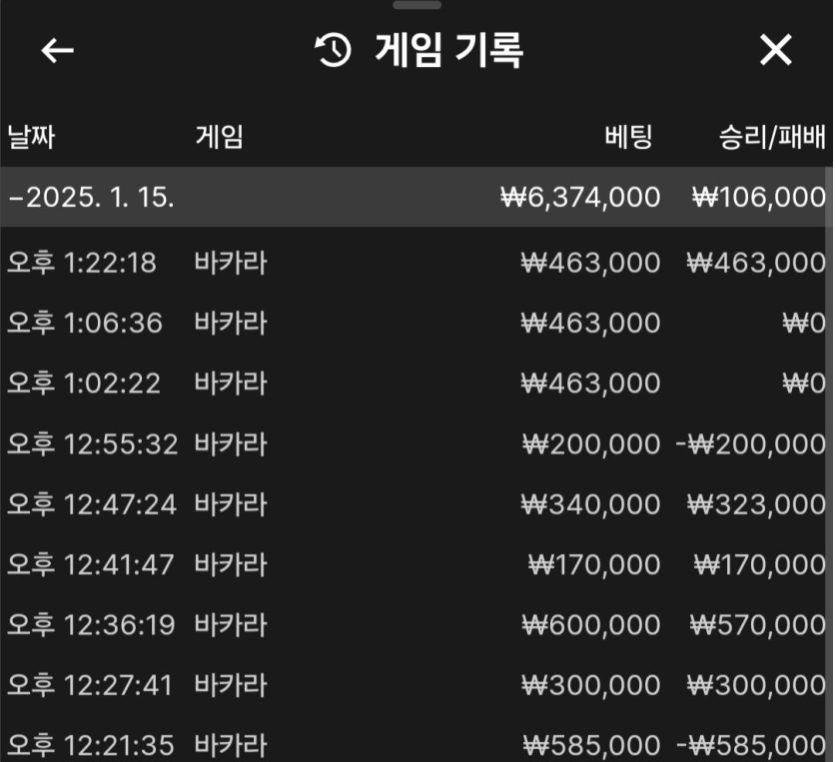Select the 오후 12:55:32 baccarat record
Screen dimensions: 835x762
point(415,444)
